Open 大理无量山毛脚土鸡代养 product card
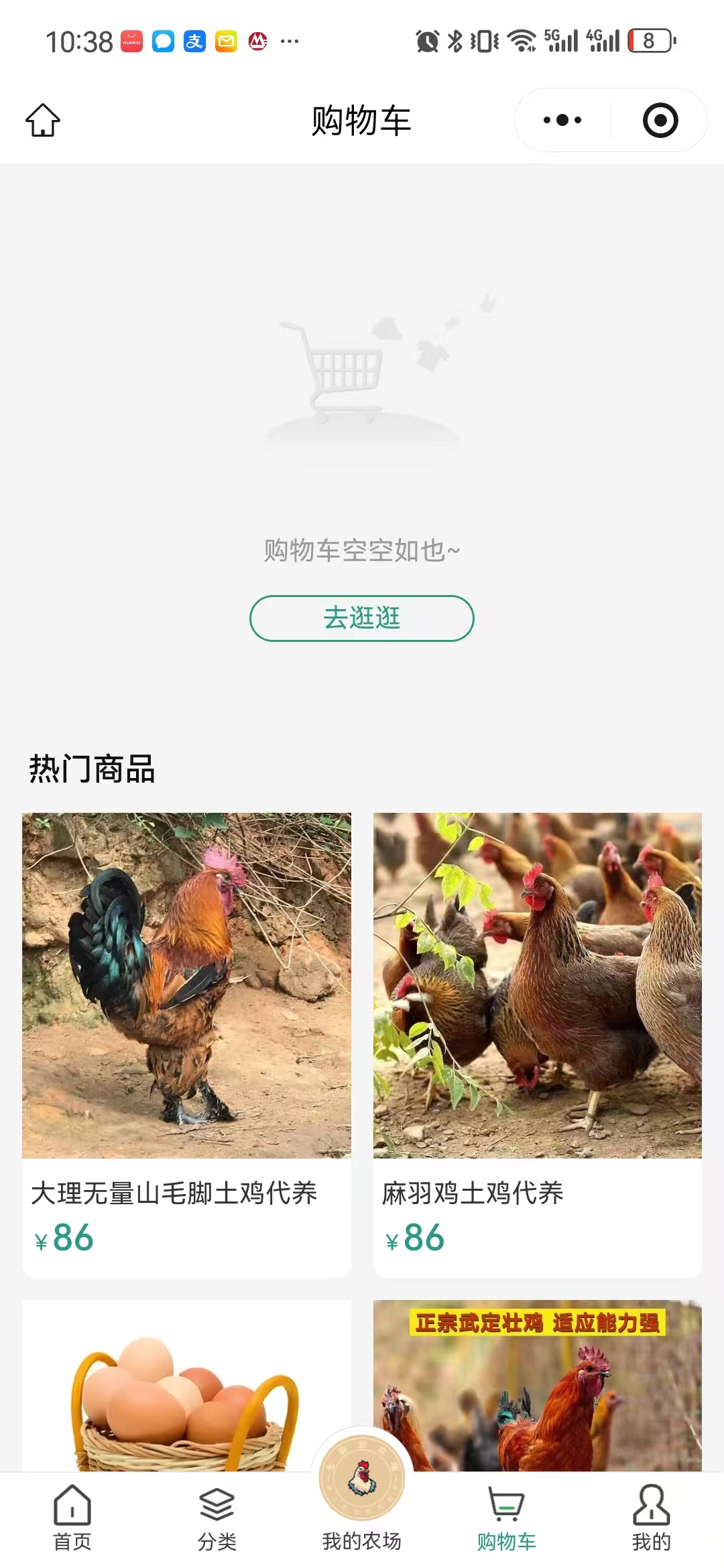The image size is (724, 1568). 186,1045
